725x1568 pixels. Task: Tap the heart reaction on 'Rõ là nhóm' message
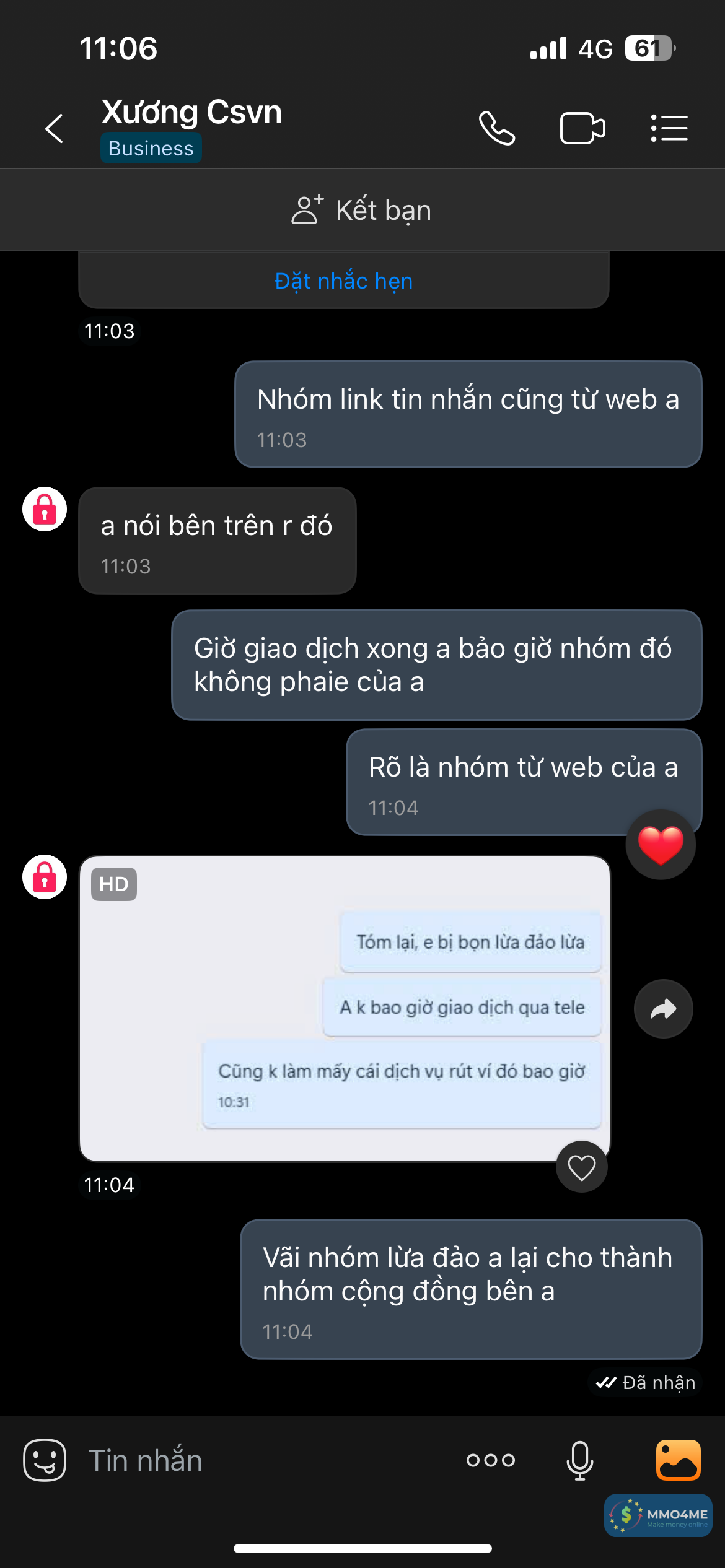coord(661,844)
